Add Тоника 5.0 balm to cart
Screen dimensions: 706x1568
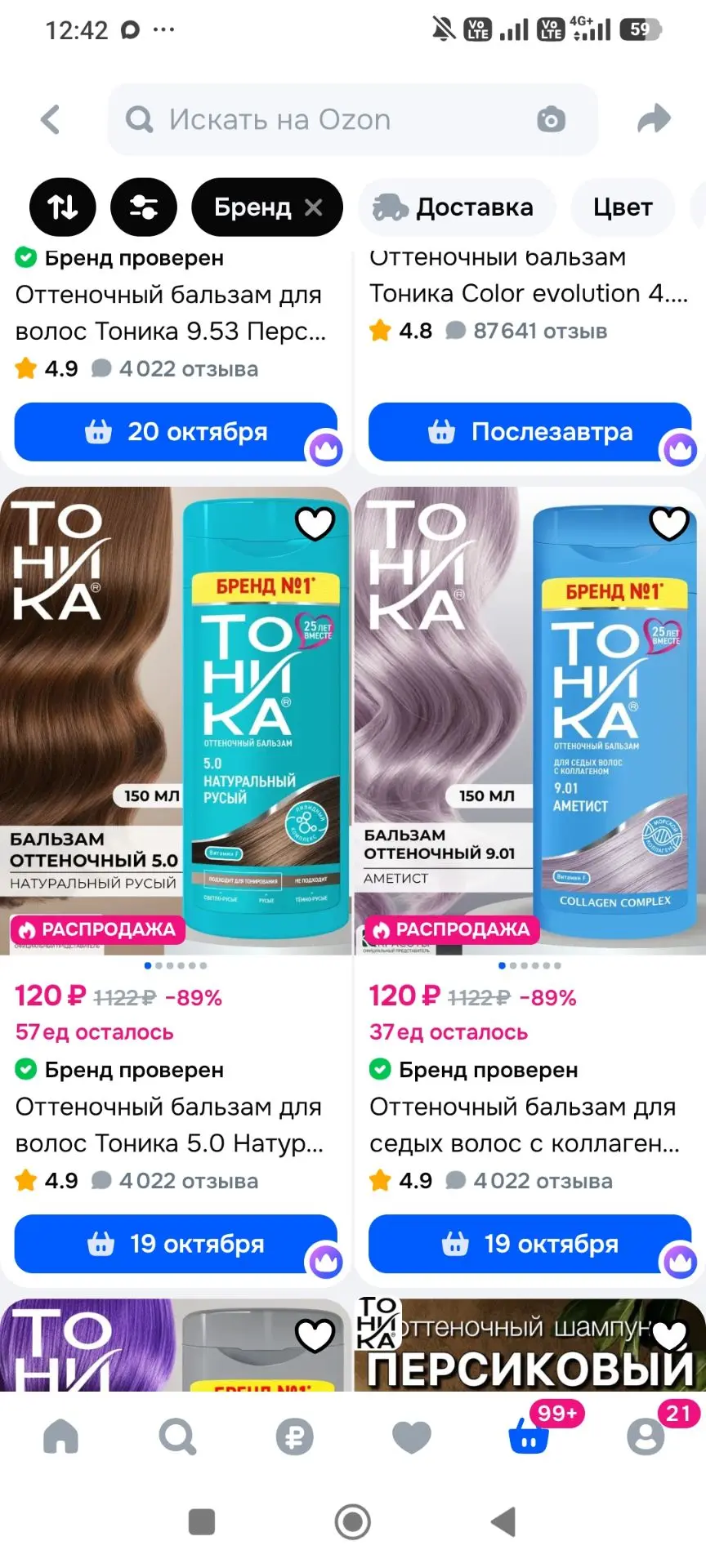176,1244
